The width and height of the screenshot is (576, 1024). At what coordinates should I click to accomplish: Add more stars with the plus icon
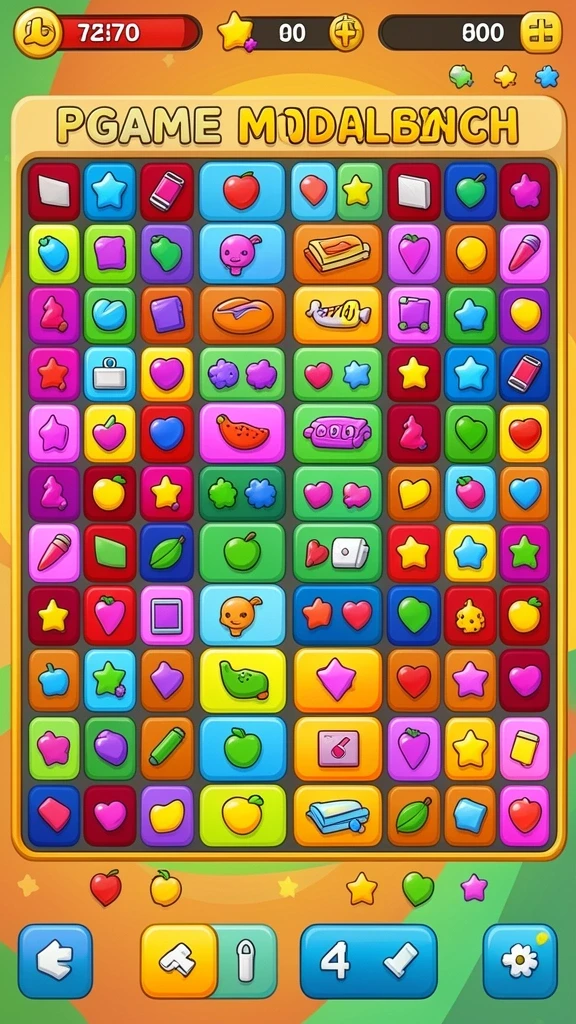coord(346,32)
